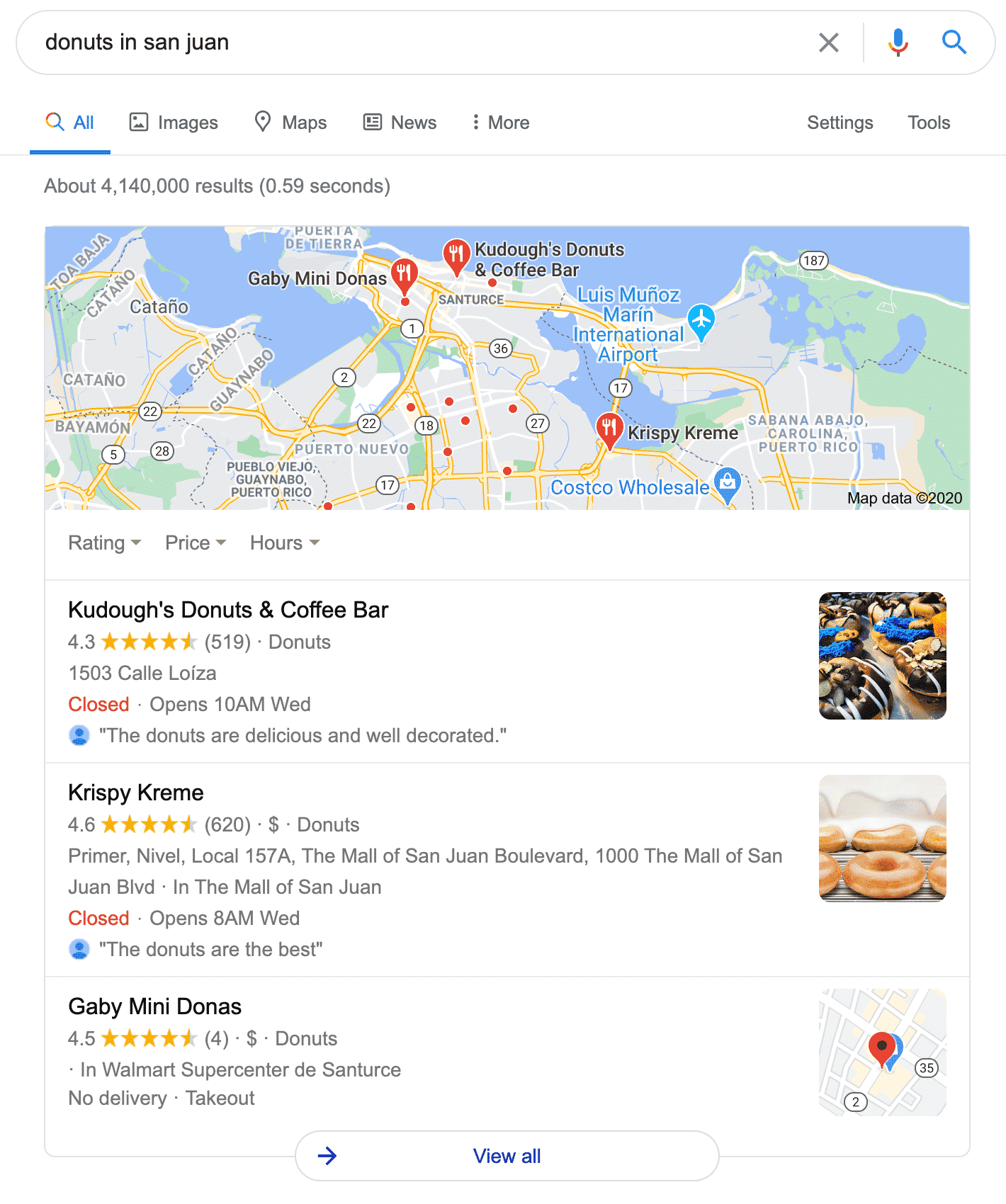Open the Gaby Mini Donas listing
Image resolution: width=1006 pixels, height=1204 pixels.
click(154, 1006)
